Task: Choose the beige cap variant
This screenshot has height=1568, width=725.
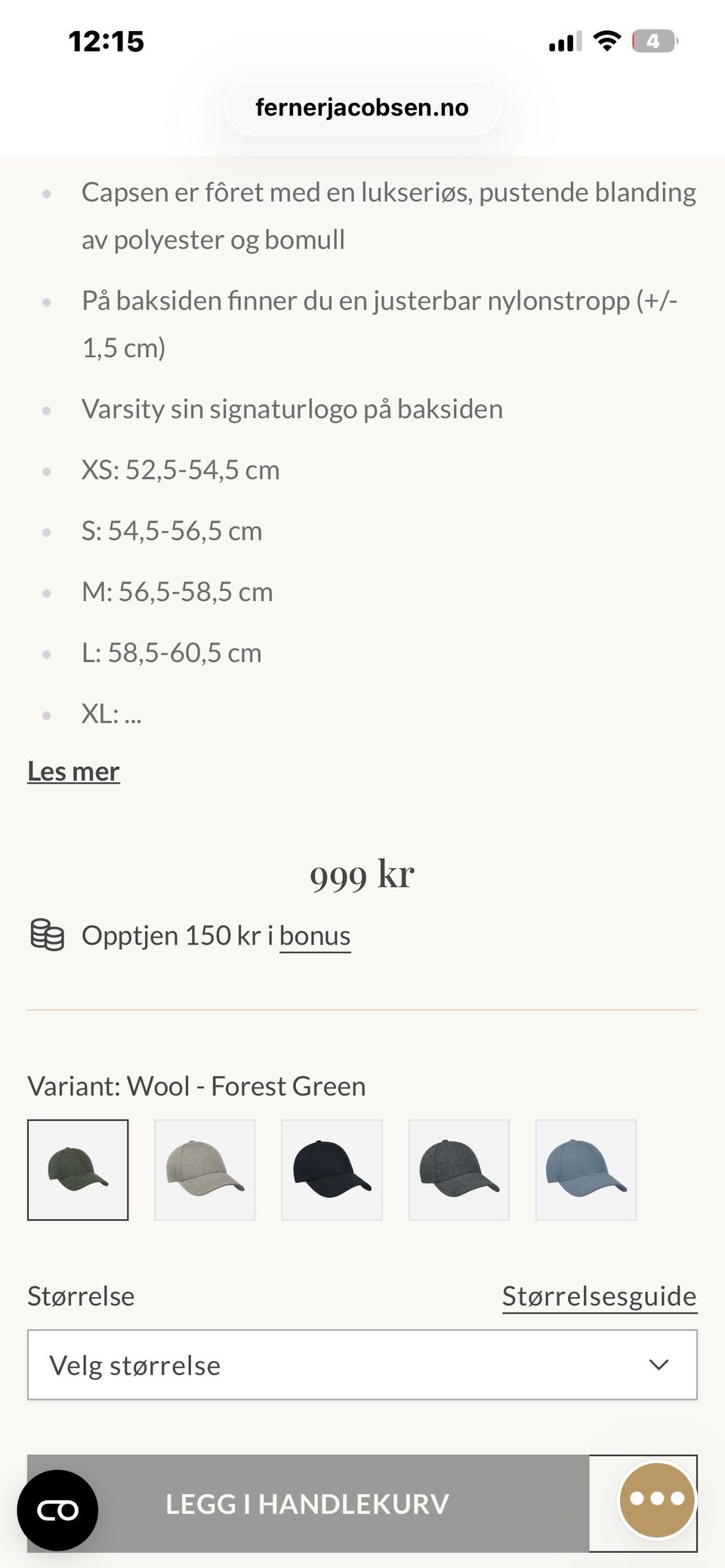Action: (x=205, y=1169)
